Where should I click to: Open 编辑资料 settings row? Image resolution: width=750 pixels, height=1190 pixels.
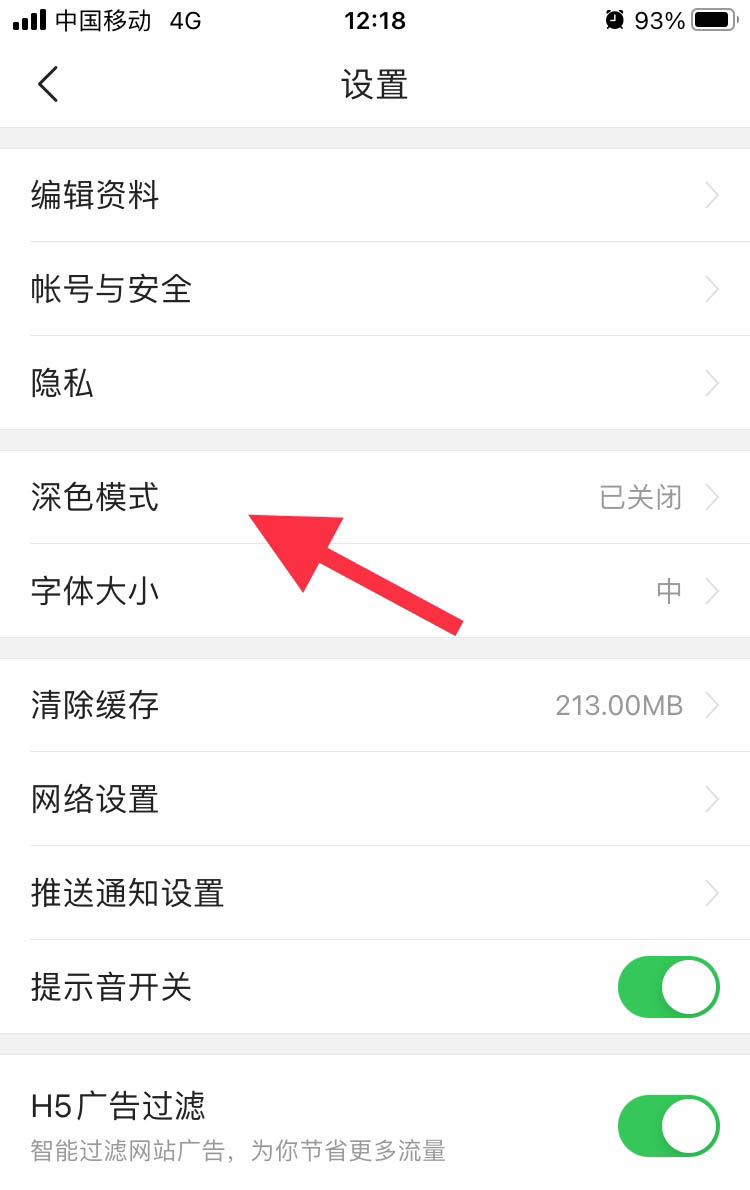click(x=375, y=195)
